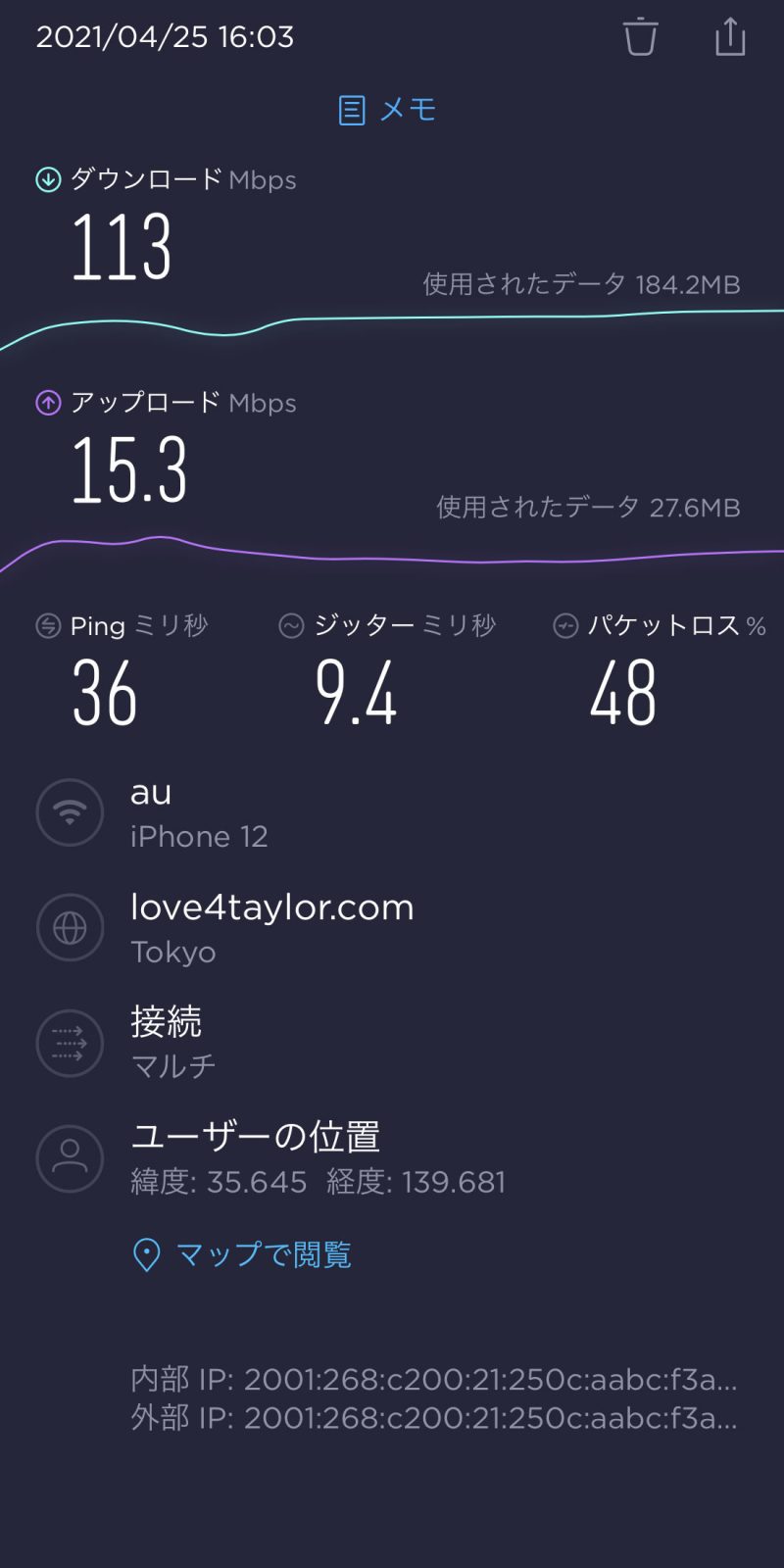784x1568 pixels.
Task: Click the timestamp 2021/04/25 16:03
Action: [165, 37]
